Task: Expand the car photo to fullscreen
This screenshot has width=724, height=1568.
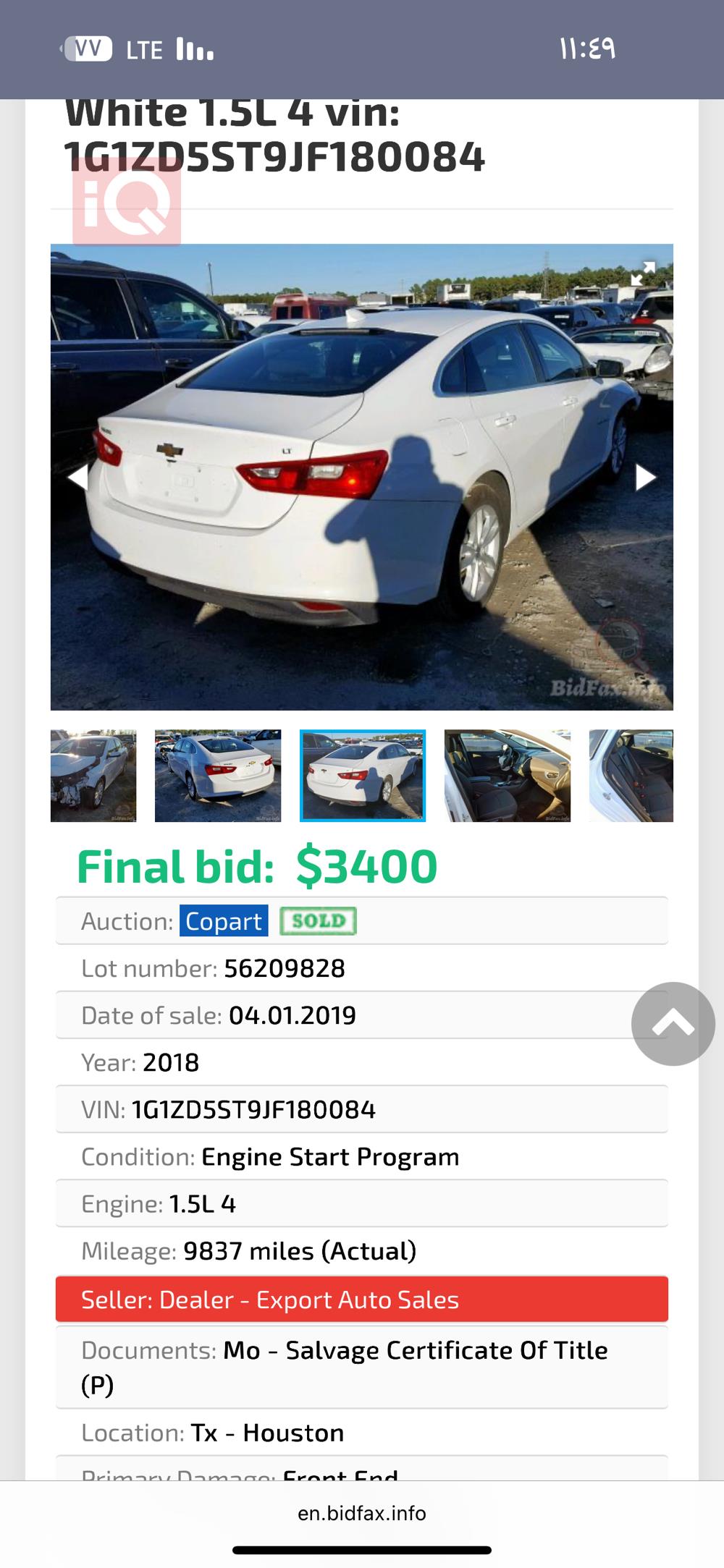Action: [x=642, y=274]
